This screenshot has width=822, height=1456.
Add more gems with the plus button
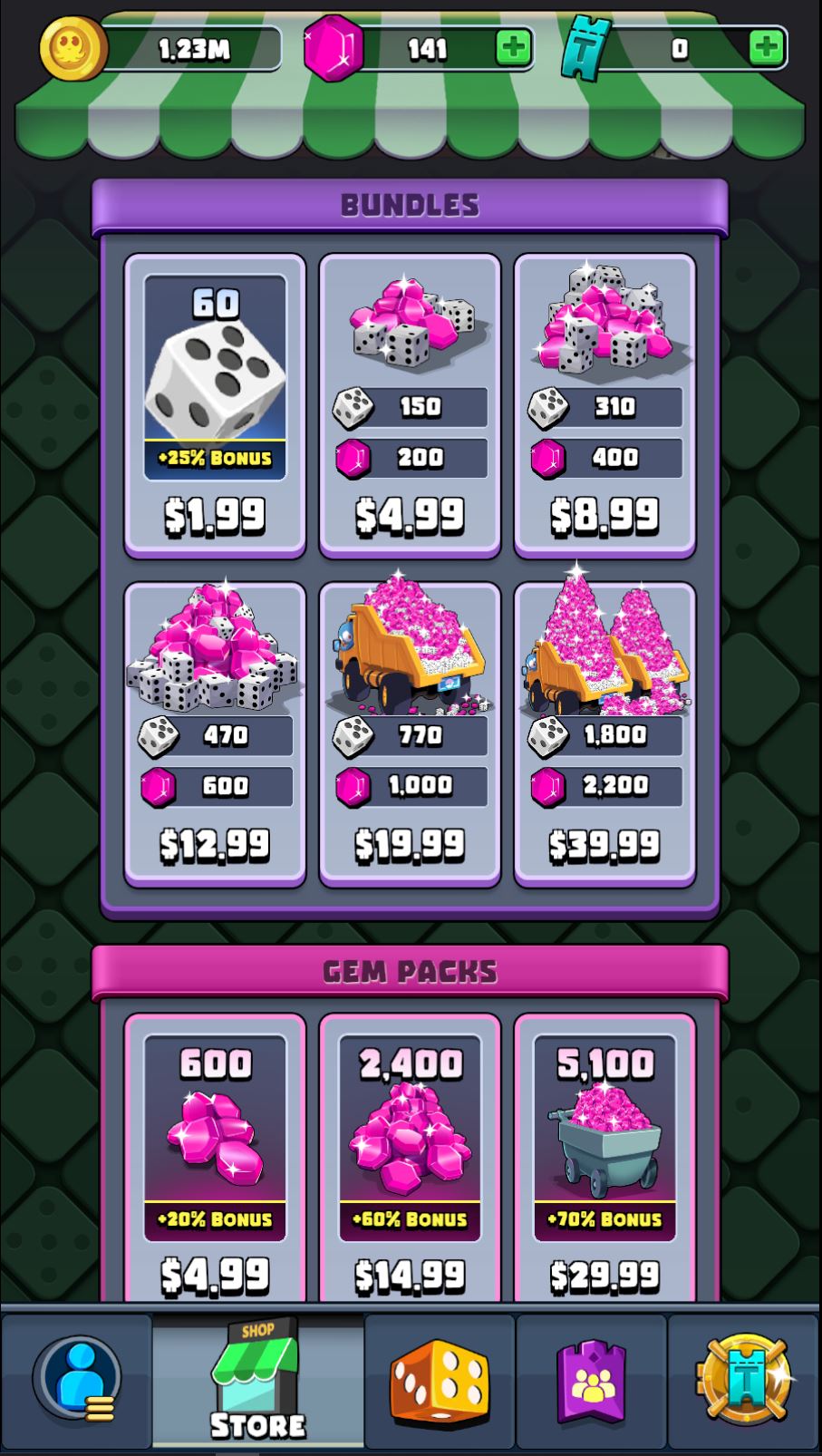[513, 48]
